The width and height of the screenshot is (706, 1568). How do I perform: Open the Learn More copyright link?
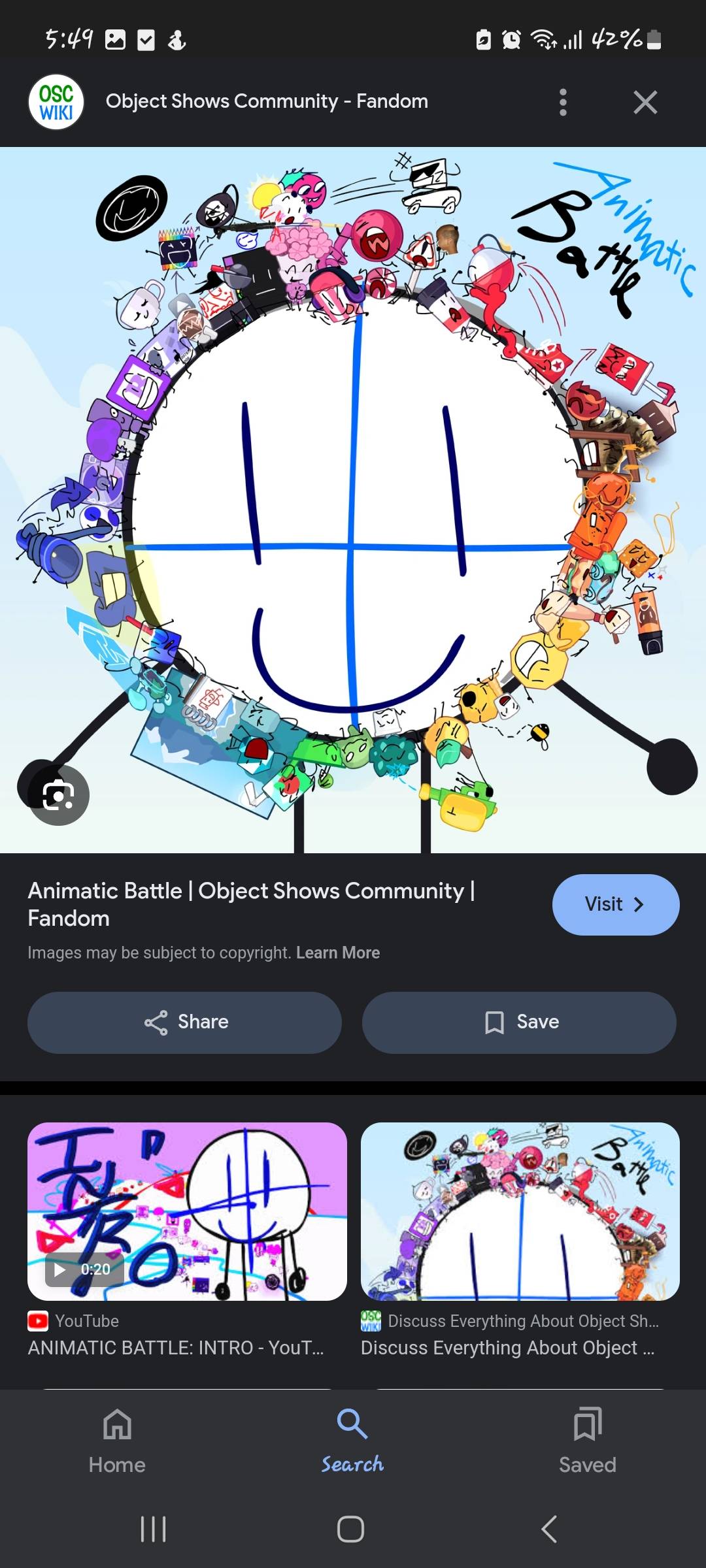pyautogui.click(x=337, y=953)
